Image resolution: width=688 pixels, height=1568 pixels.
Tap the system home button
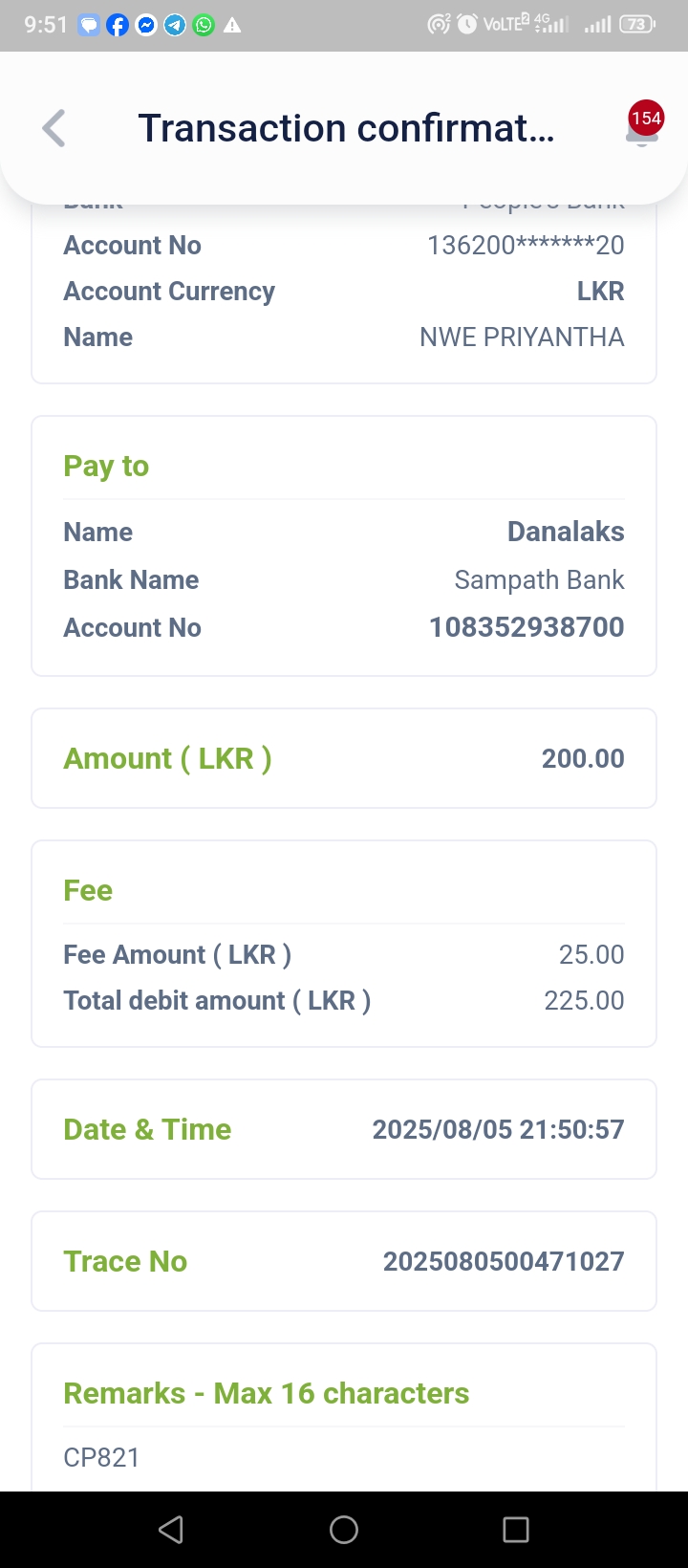click(x=344, y=1530)
